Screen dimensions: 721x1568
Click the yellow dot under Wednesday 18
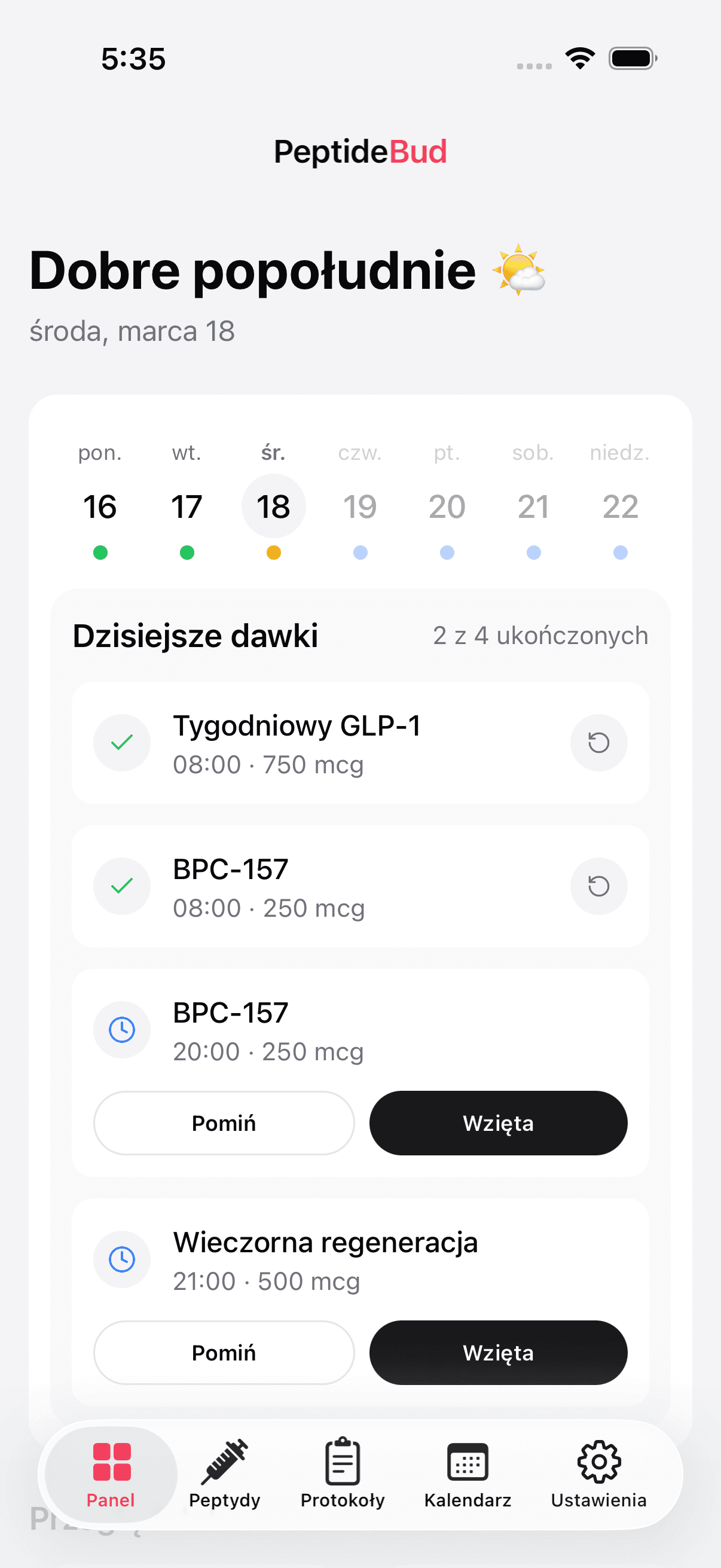(273, 553)
